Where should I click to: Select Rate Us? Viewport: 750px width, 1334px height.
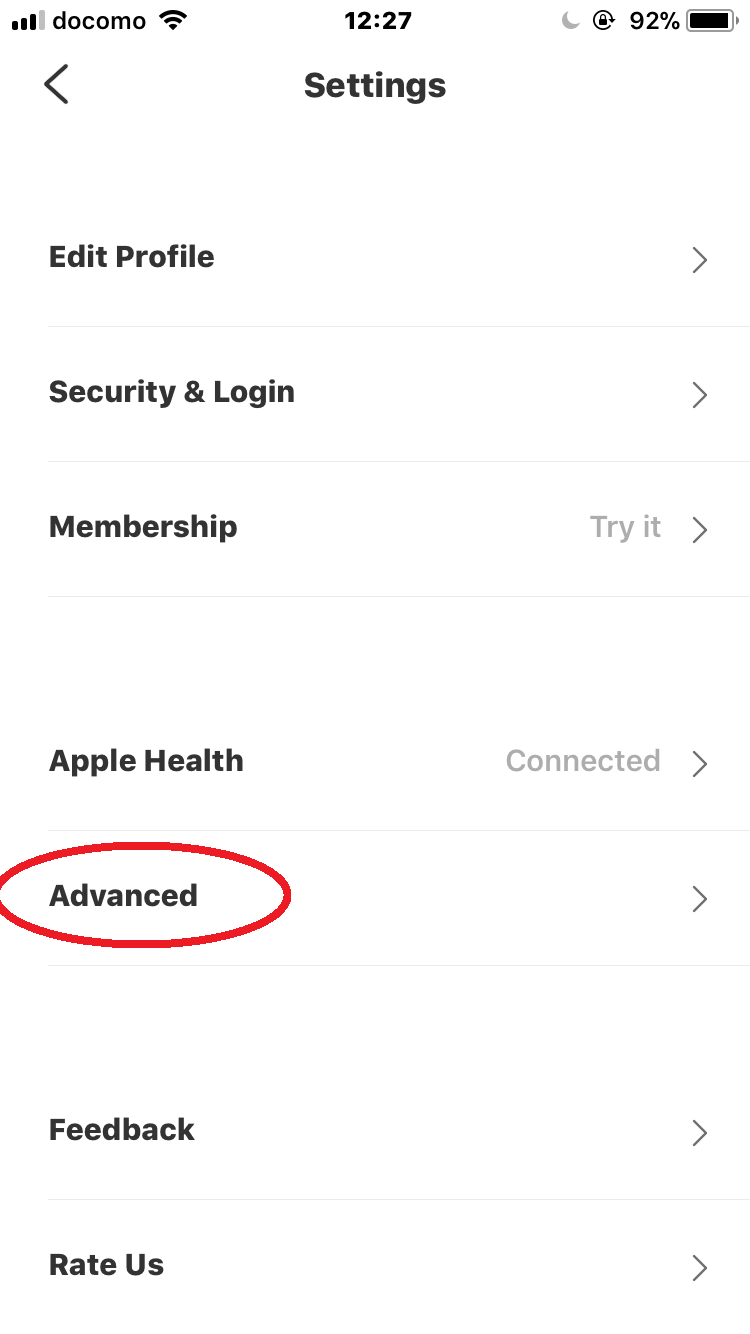(x=375, y=1267)
